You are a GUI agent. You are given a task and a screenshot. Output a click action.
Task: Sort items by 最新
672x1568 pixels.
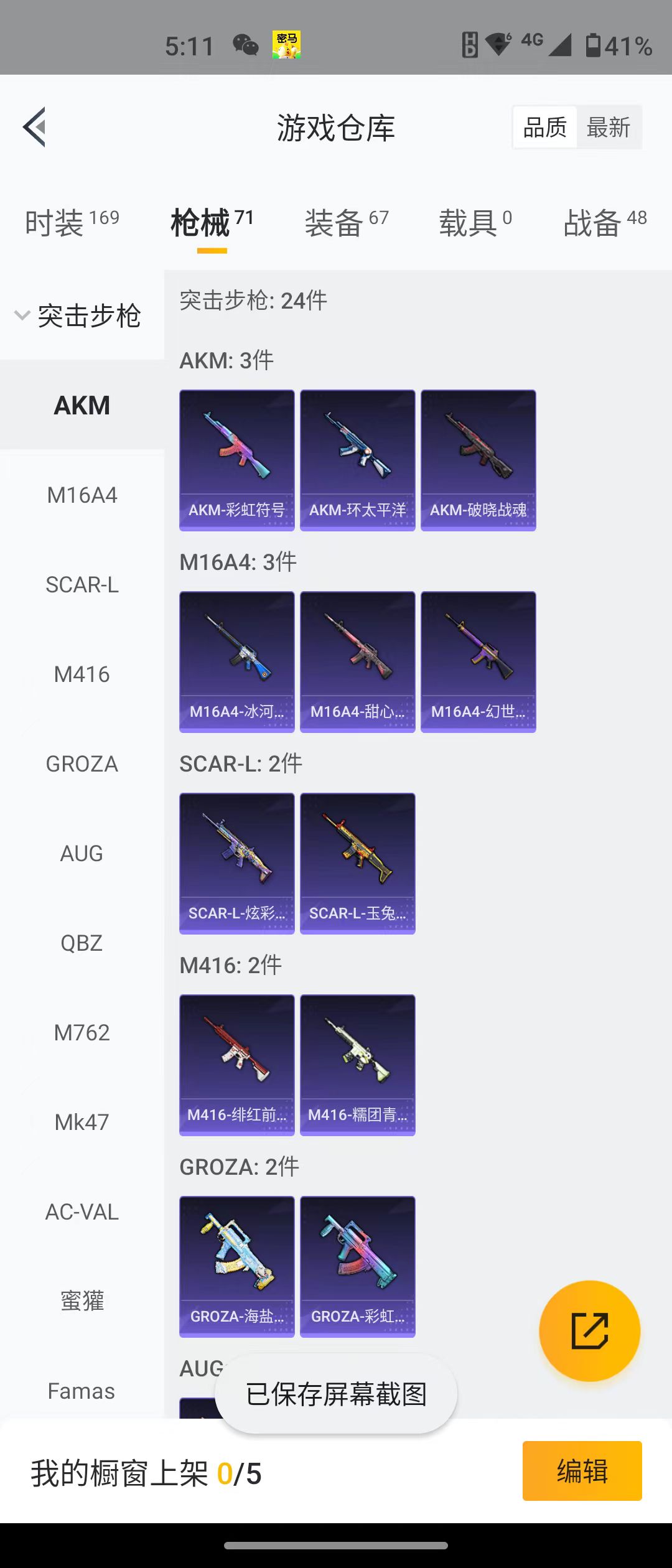pos(609,128)
